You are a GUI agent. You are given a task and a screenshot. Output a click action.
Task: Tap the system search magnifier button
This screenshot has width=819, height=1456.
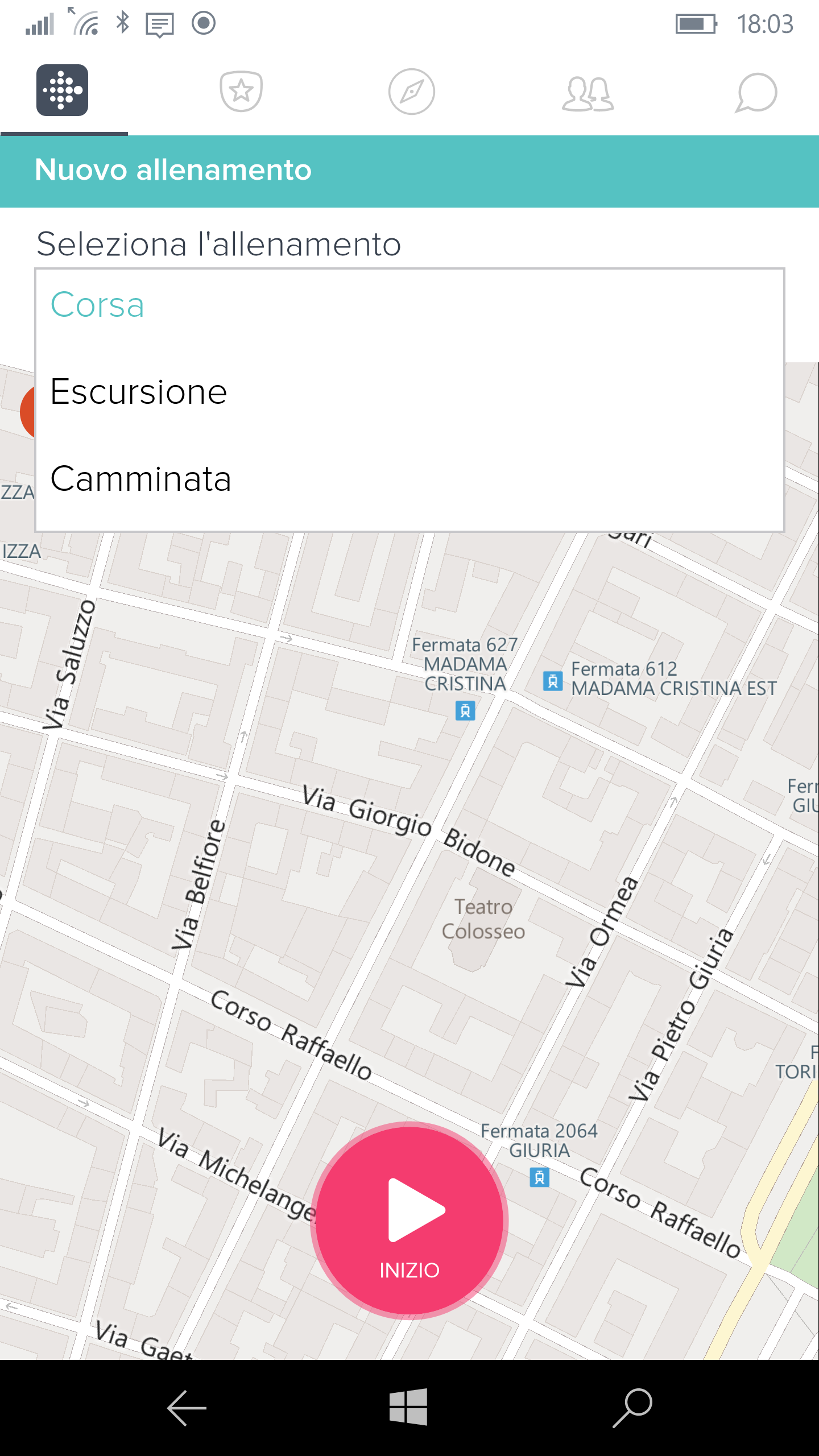coord(632,1408)
